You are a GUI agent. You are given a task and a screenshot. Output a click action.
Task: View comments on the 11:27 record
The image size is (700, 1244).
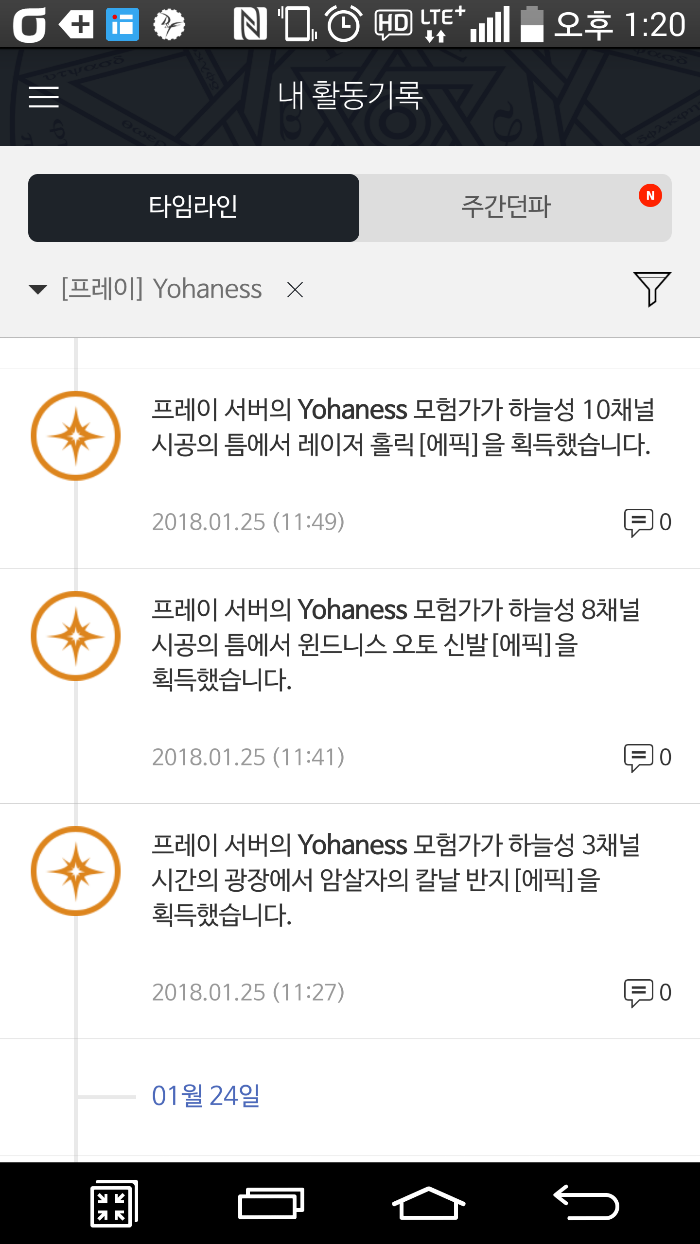646,992
